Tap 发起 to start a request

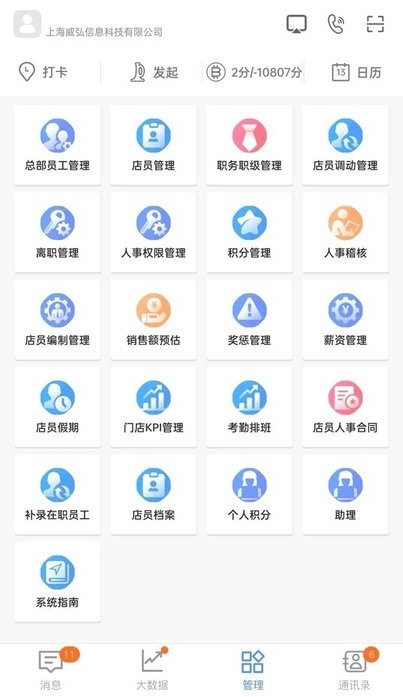(154, 72)
